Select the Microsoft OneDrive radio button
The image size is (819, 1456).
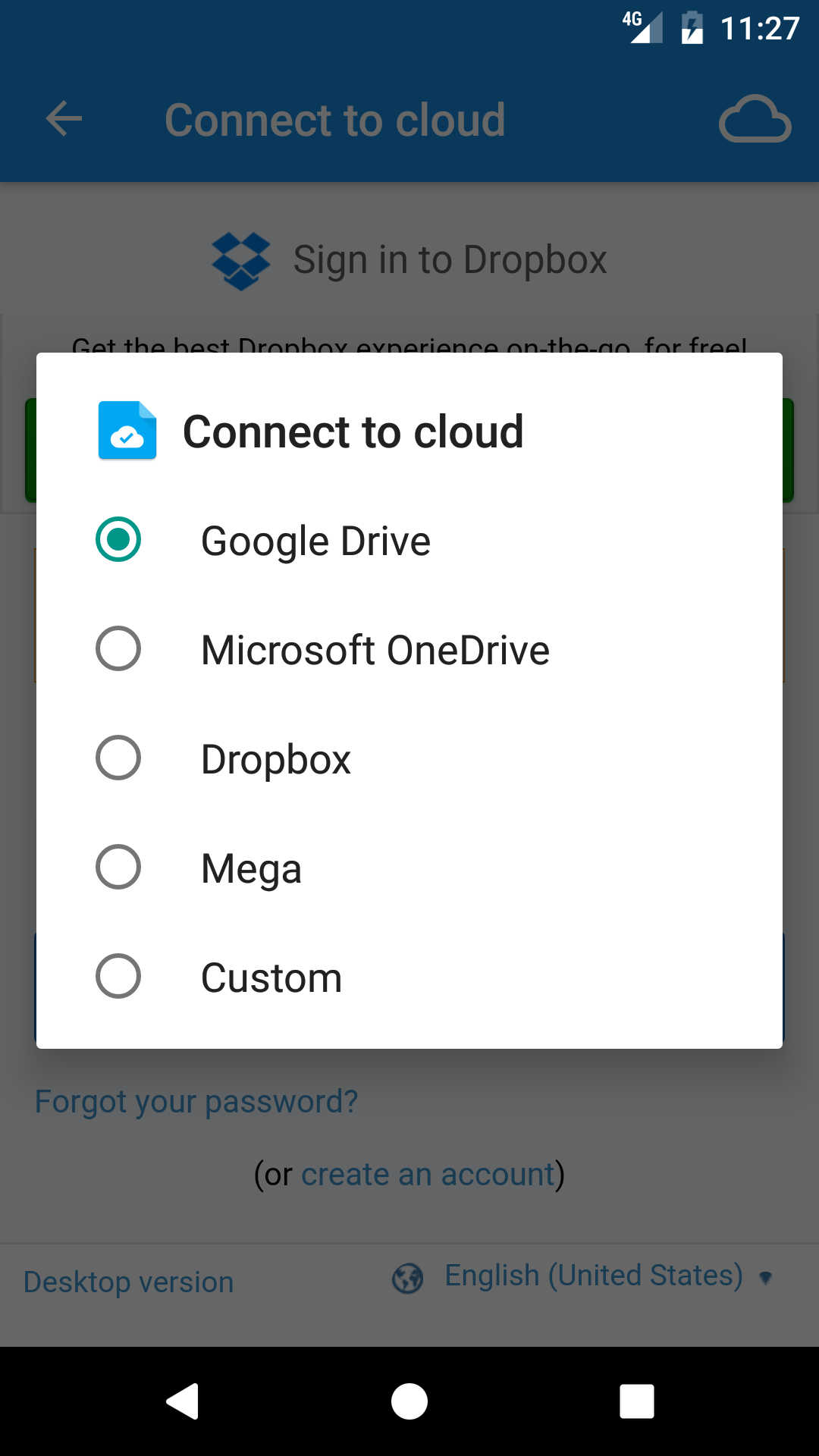point(118,648)
